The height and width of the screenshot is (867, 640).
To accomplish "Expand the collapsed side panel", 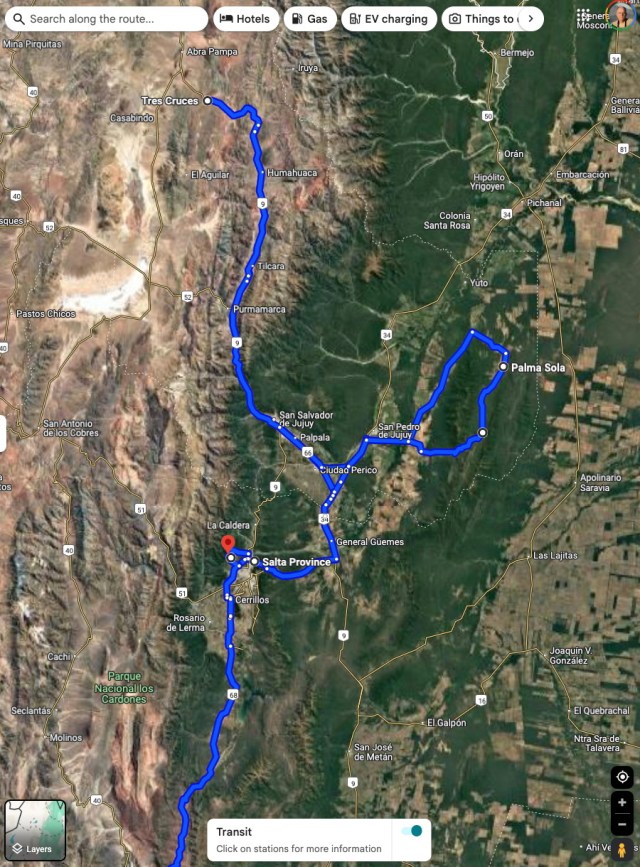I will coord(3,433).
